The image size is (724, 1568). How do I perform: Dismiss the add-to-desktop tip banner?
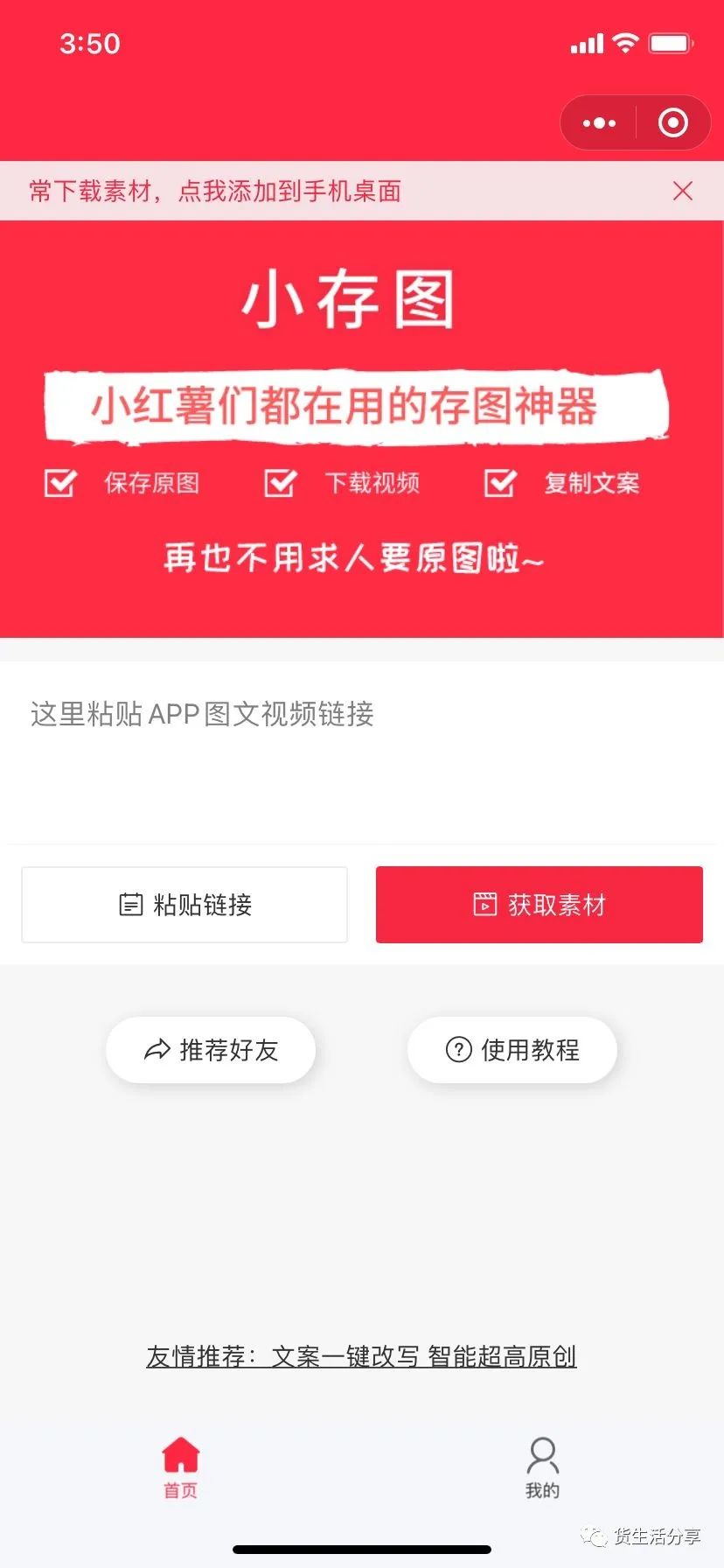tap(683, 191)
